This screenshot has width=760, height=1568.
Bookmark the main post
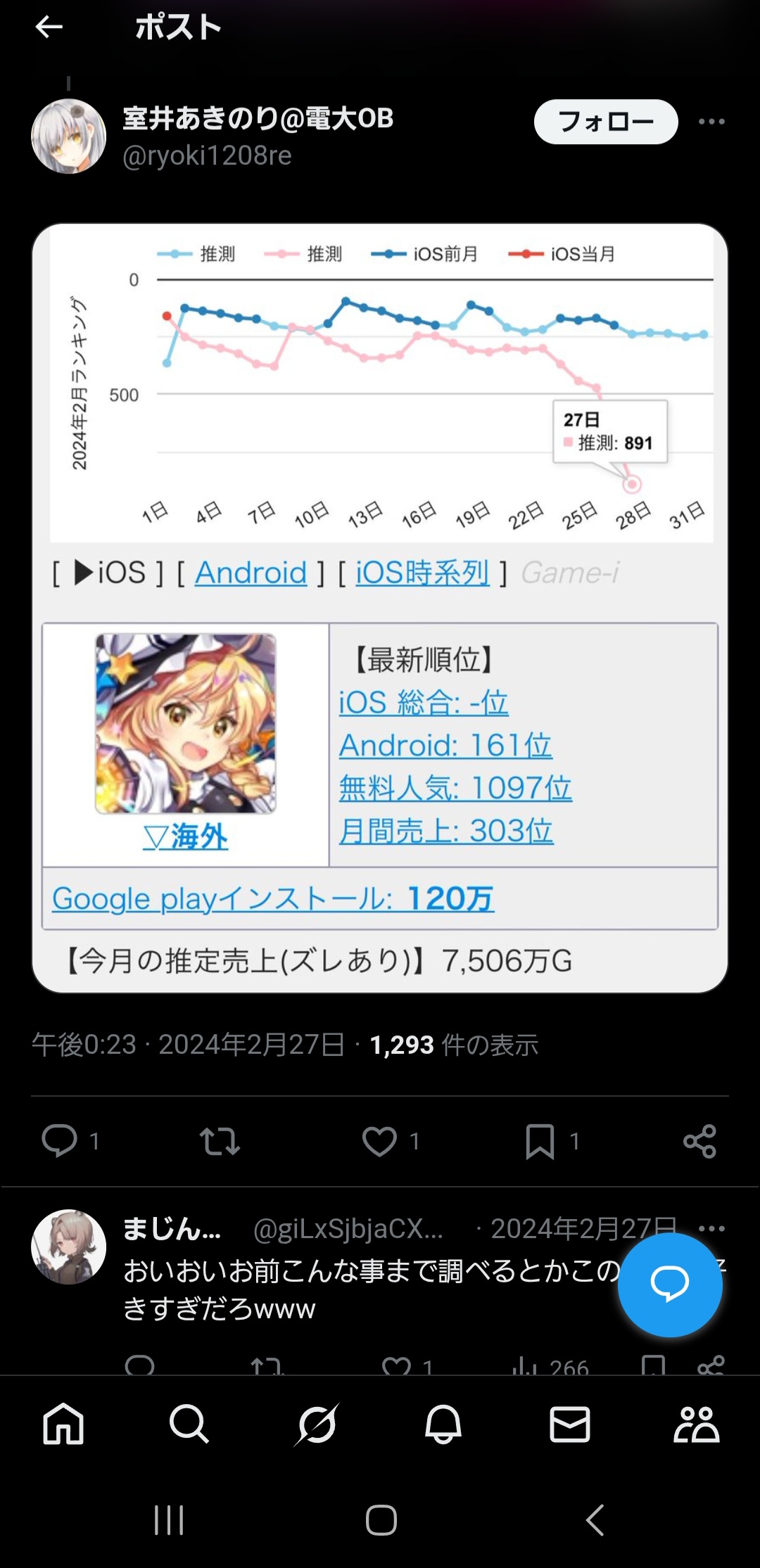point(540,1141)
